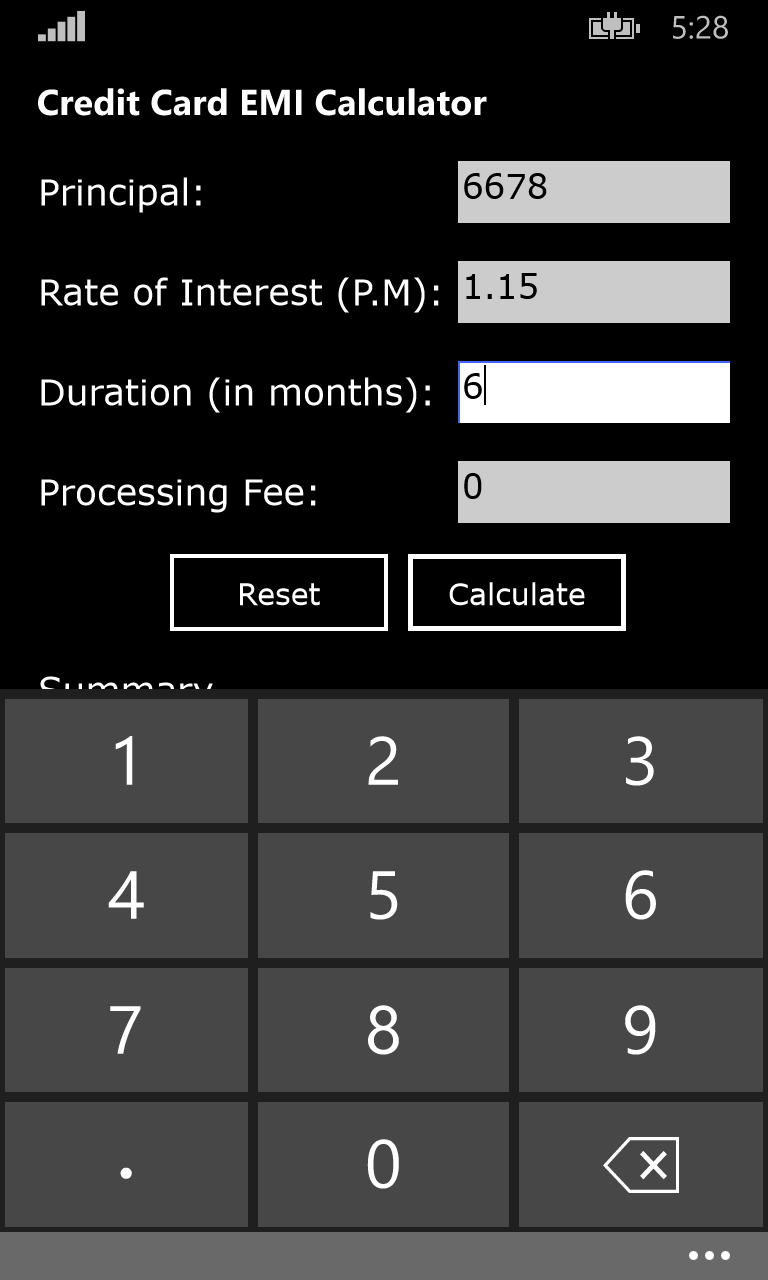Enter 7 on the keypad
The height and width of the screenshot is (1280, 768).
(126, 1029)
